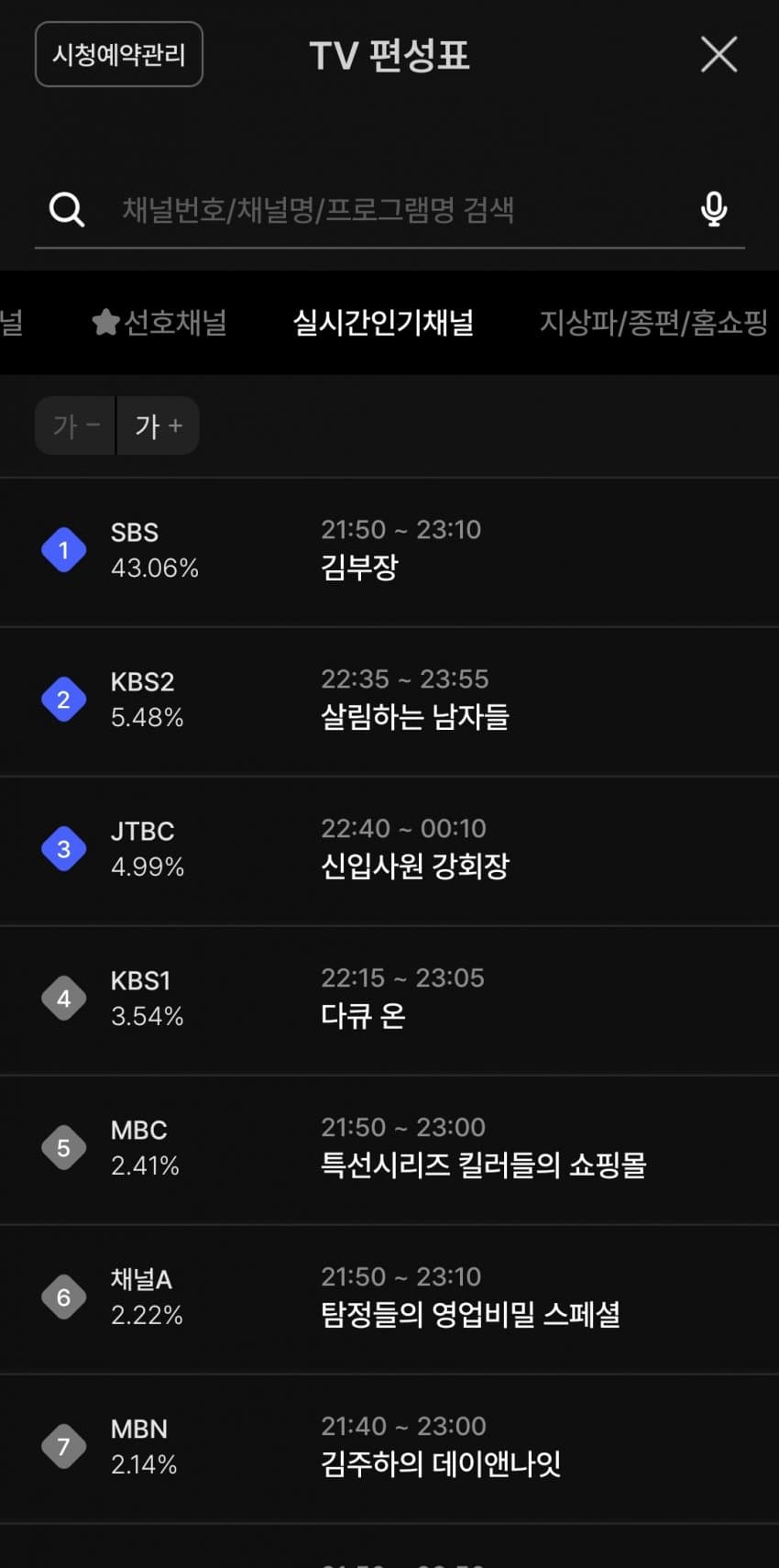Start voice search with microphone icon

(x=714, y=209)
